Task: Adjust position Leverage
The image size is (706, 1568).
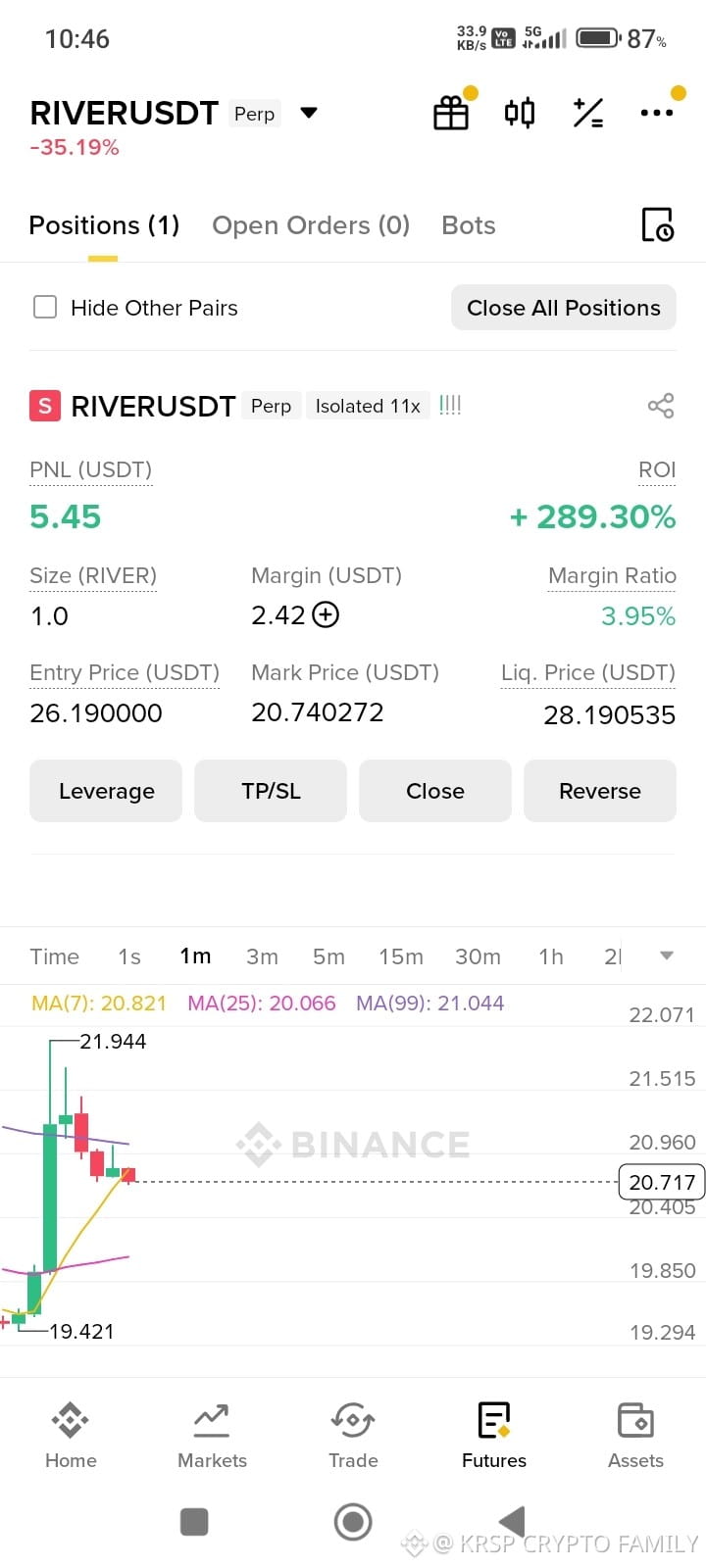Action: click(106, 791)
